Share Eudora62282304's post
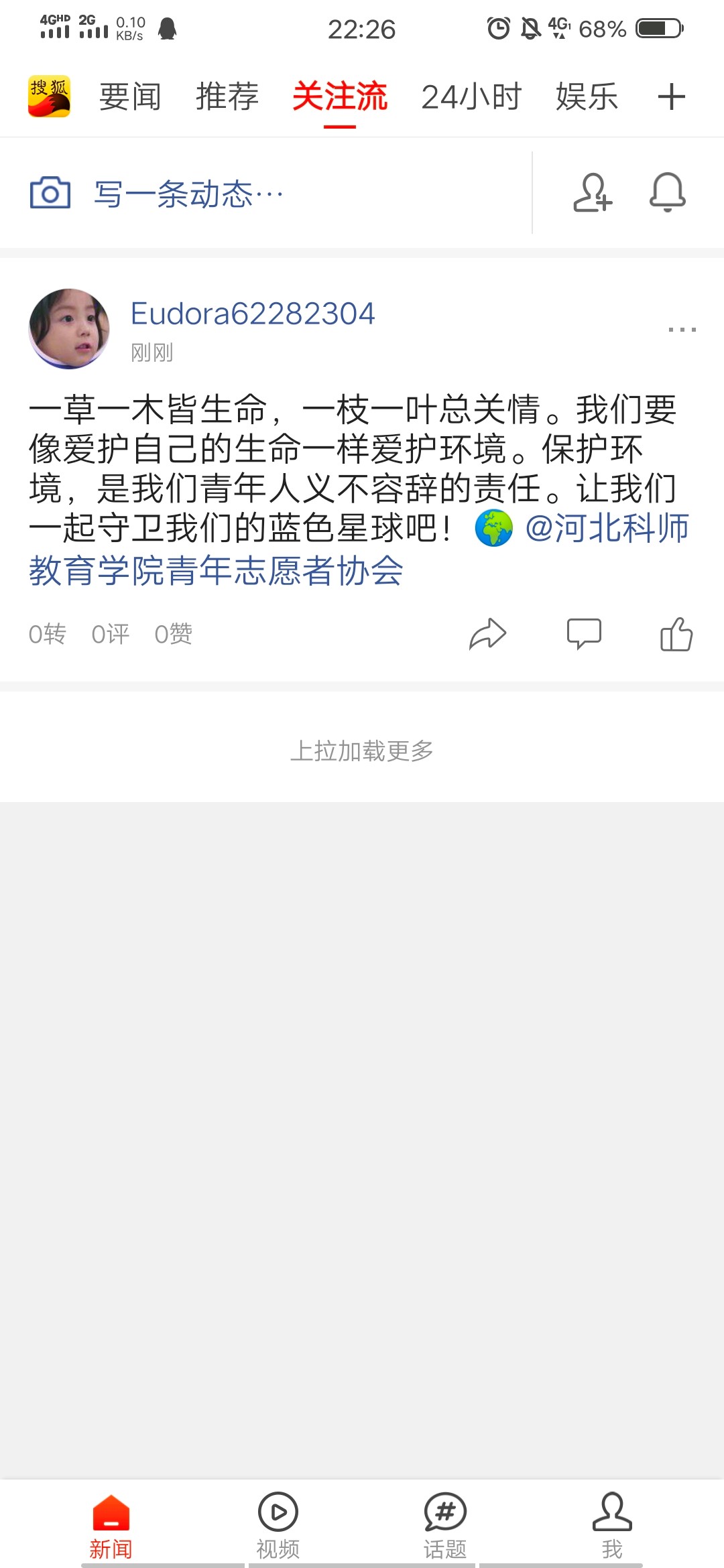This screenshot has width=724, height=1568. pos(487,634)
